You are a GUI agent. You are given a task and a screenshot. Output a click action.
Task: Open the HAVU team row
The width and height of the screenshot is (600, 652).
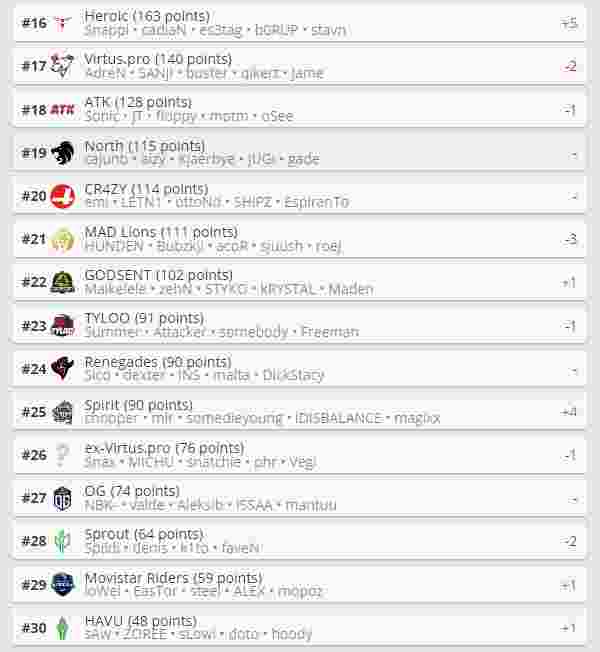tap(300, 627)
